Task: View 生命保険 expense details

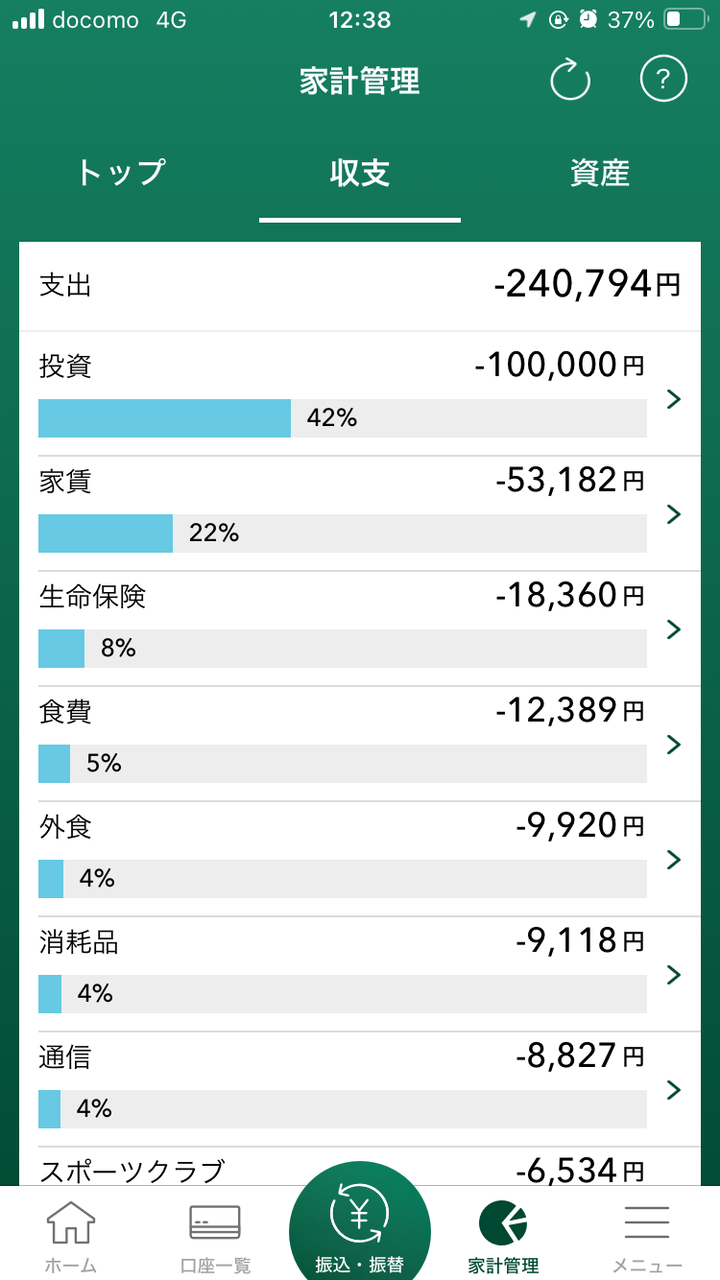Action: point(360,628)
